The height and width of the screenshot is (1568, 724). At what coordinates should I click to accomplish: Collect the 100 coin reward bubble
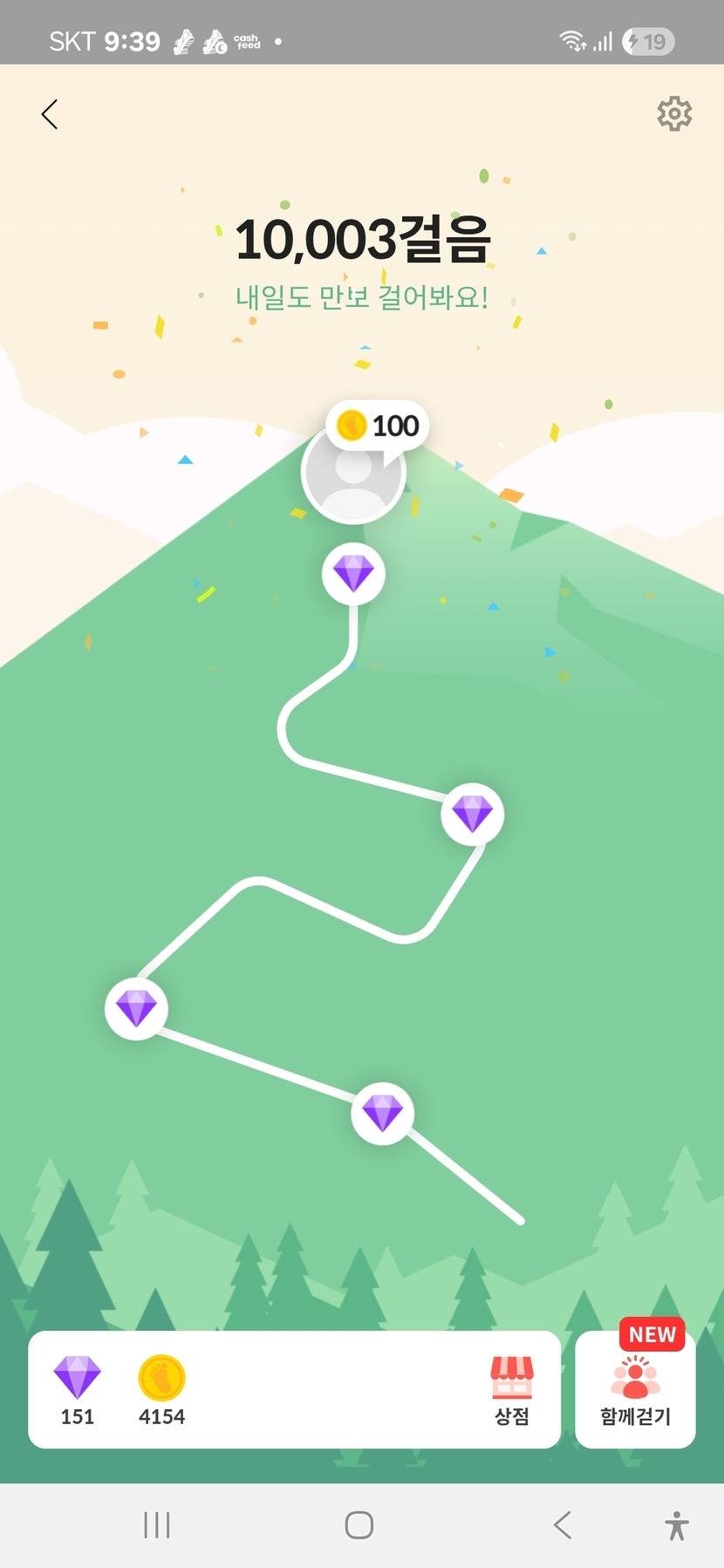click(379, 426)
